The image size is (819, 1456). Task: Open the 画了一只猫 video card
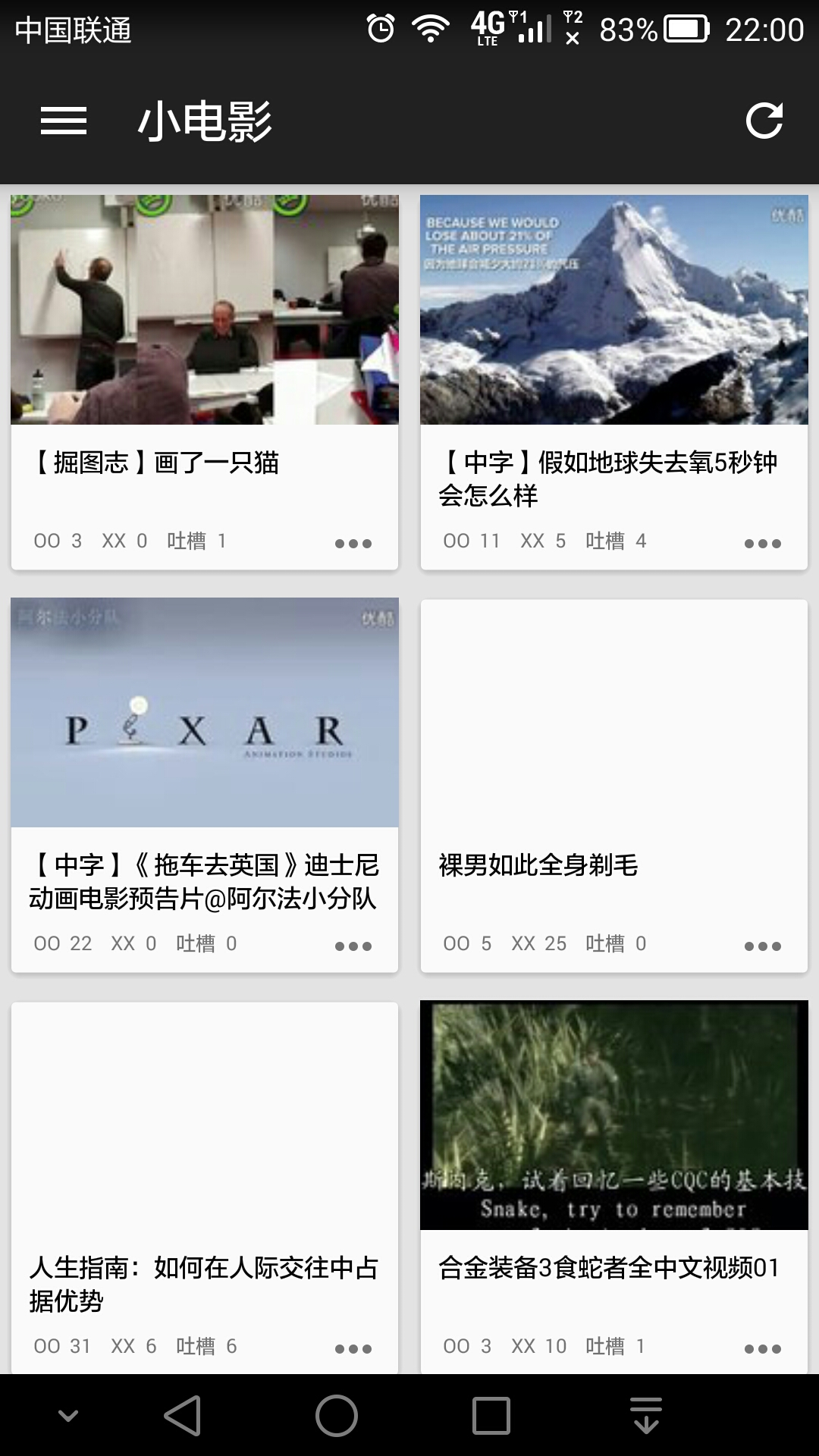click(204, 309)
